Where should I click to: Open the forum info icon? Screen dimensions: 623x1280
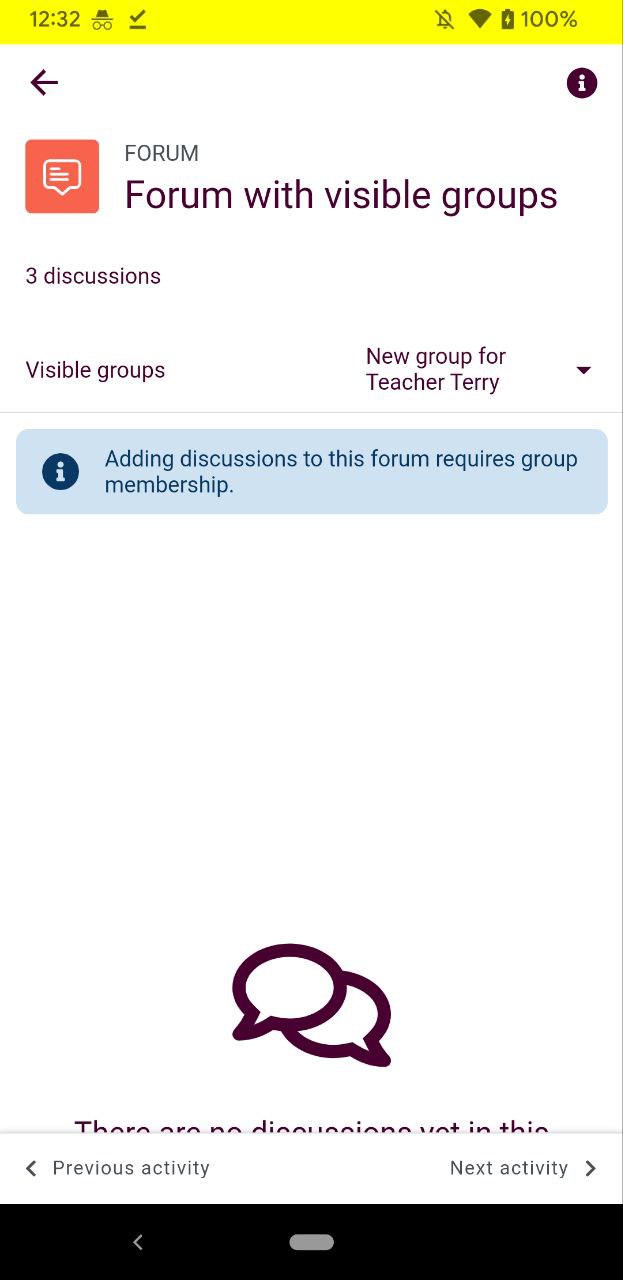(582, 83)
